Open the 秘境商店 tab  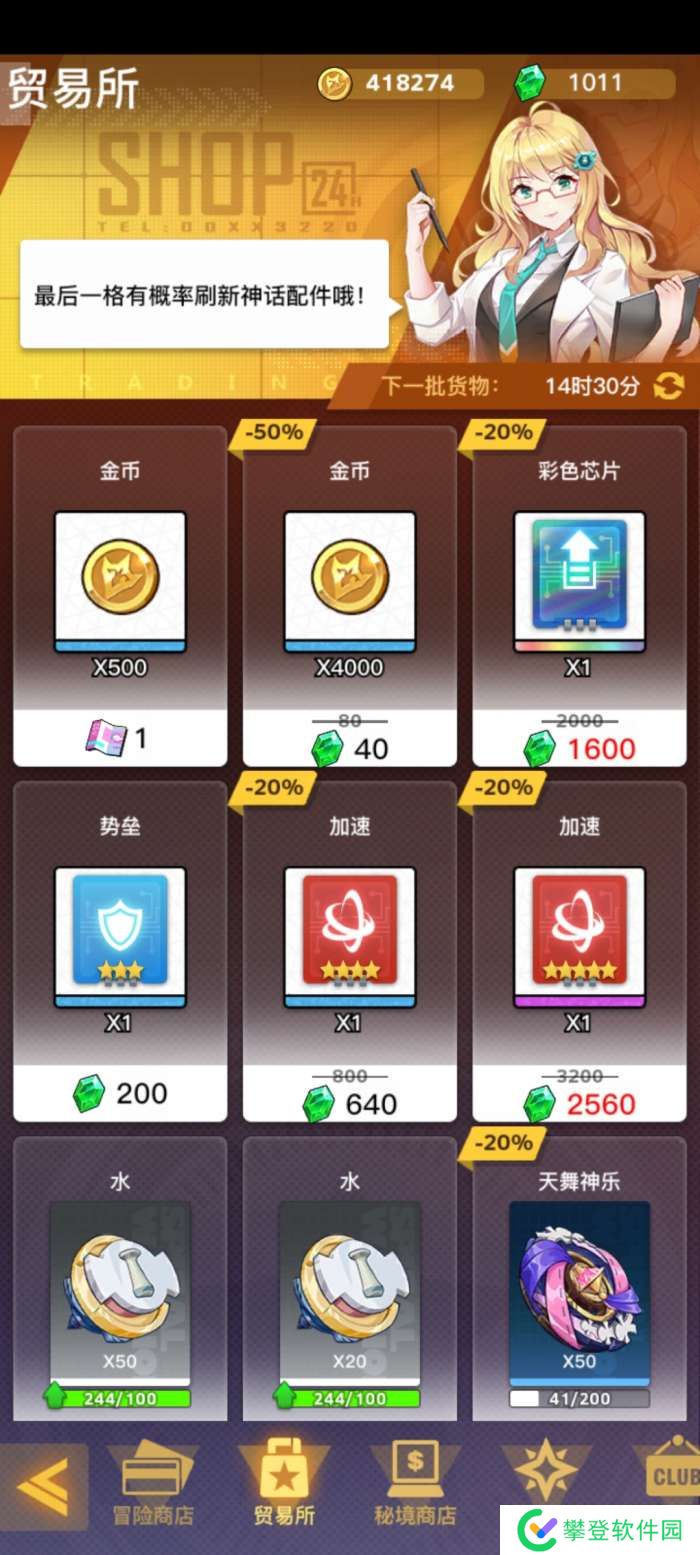click(x=414, y=1485)
